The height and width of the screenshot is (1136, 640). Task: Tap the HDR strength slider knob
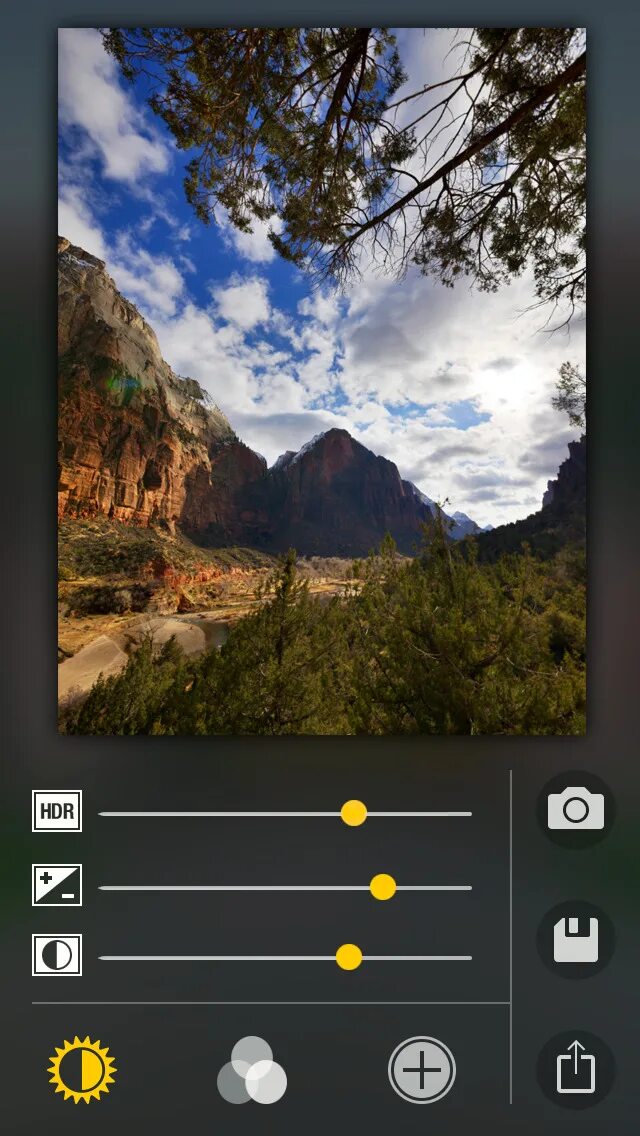click(x=353, y=813)
